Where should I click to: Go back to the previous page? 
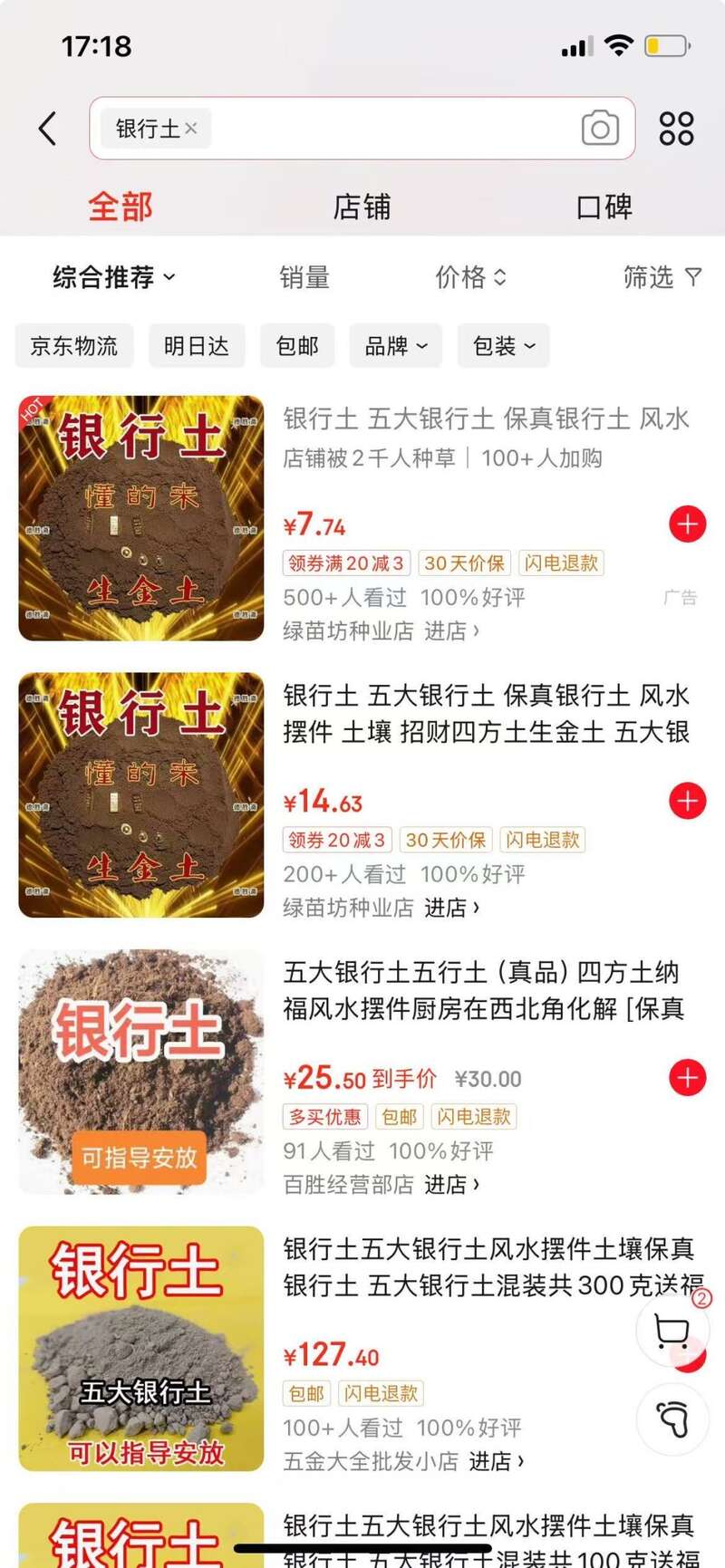(48, 129)
